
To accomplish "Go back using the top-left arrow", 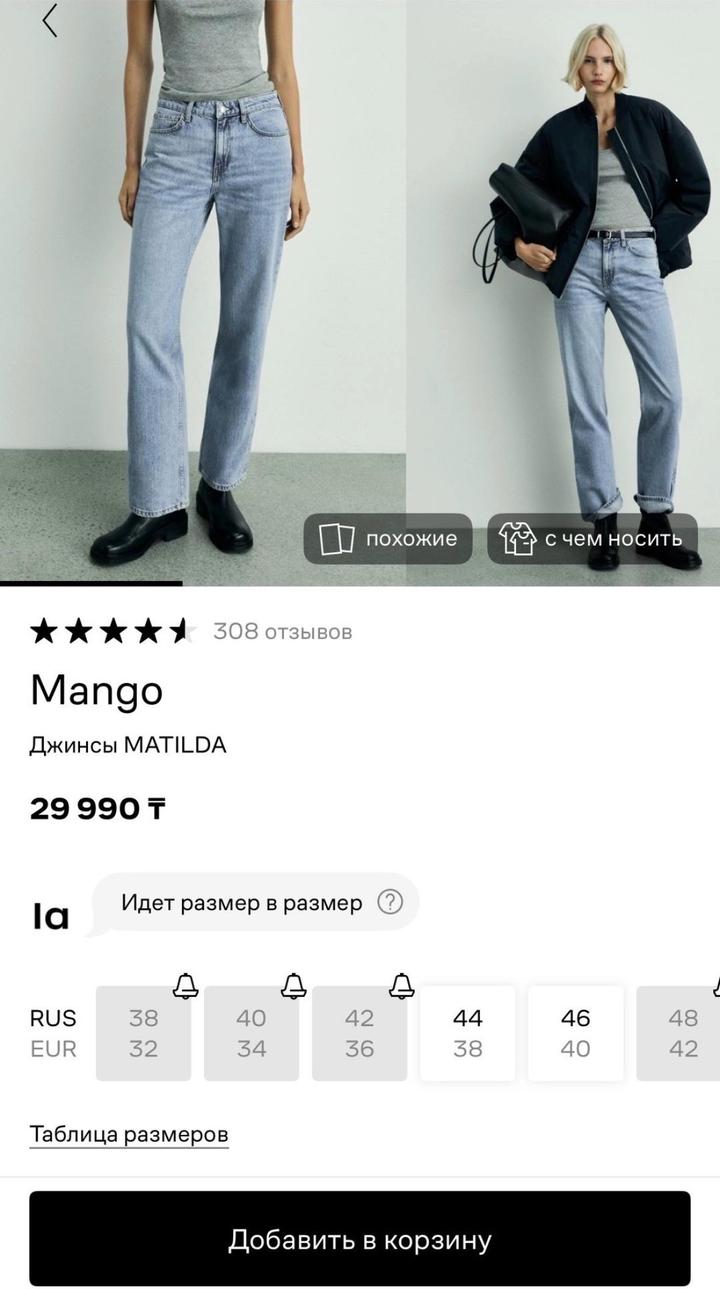I will click(50, 21).
